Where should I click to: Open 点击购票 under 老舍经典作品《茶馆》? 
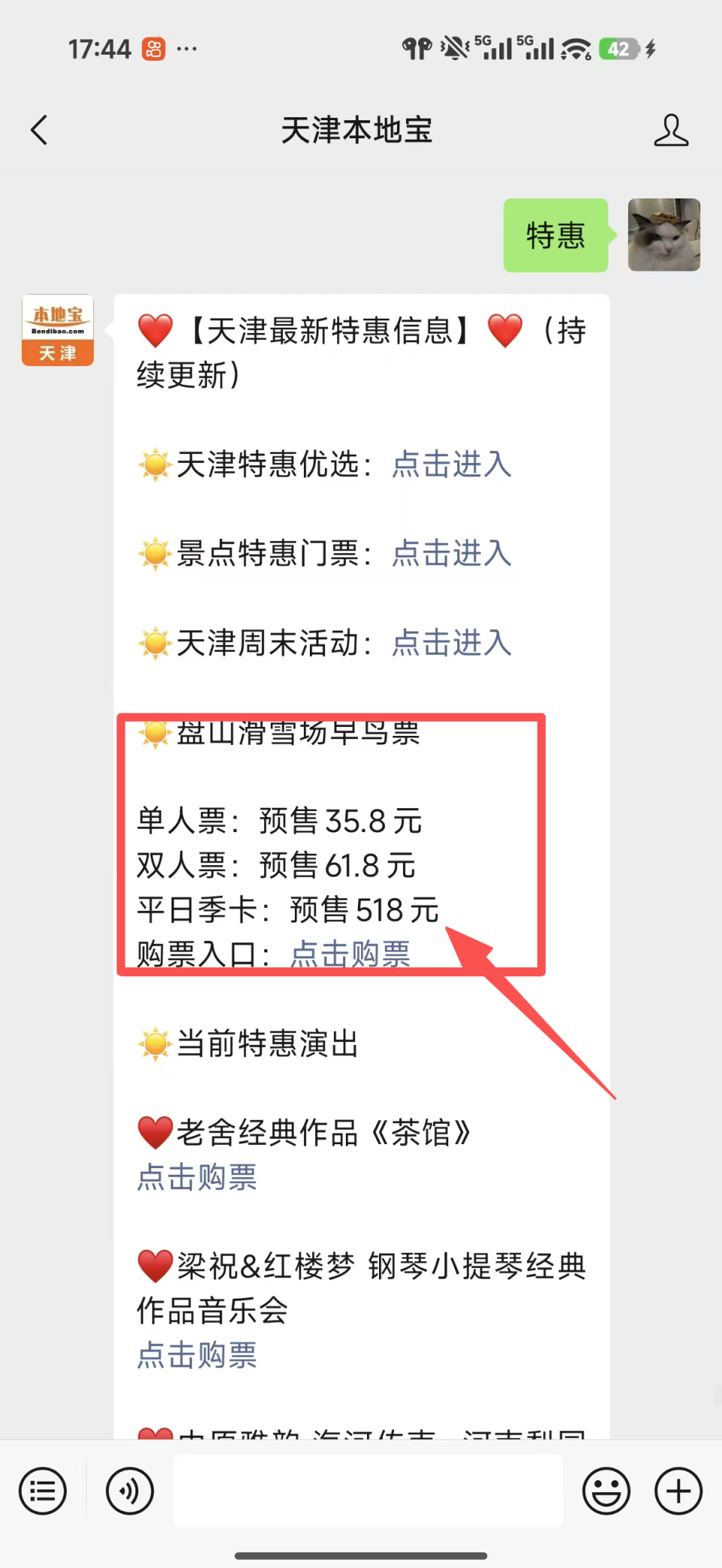click(196, 1177)
